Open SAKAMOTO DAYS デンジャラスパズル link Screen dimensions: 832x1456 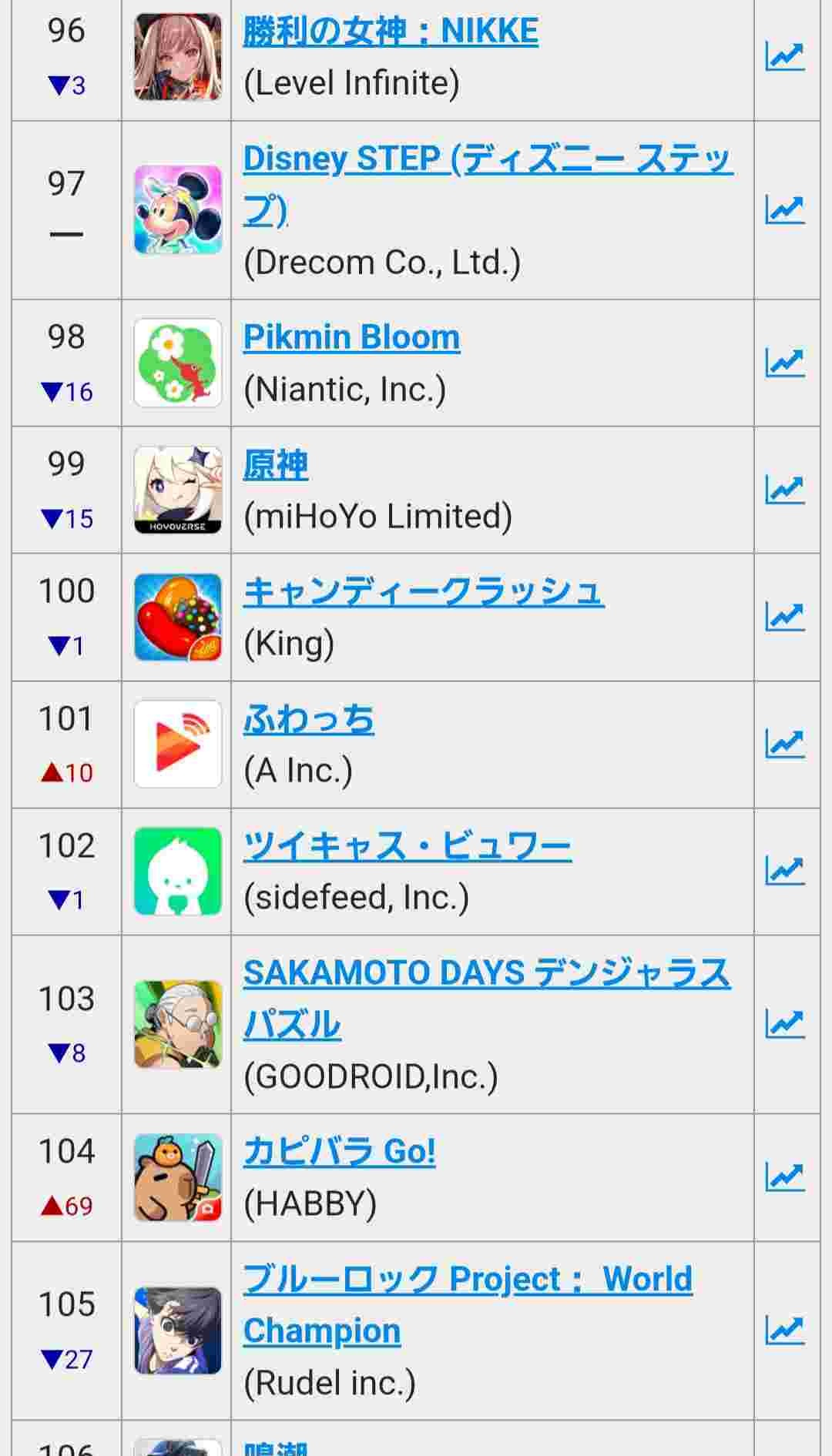(x=486, y=973)
